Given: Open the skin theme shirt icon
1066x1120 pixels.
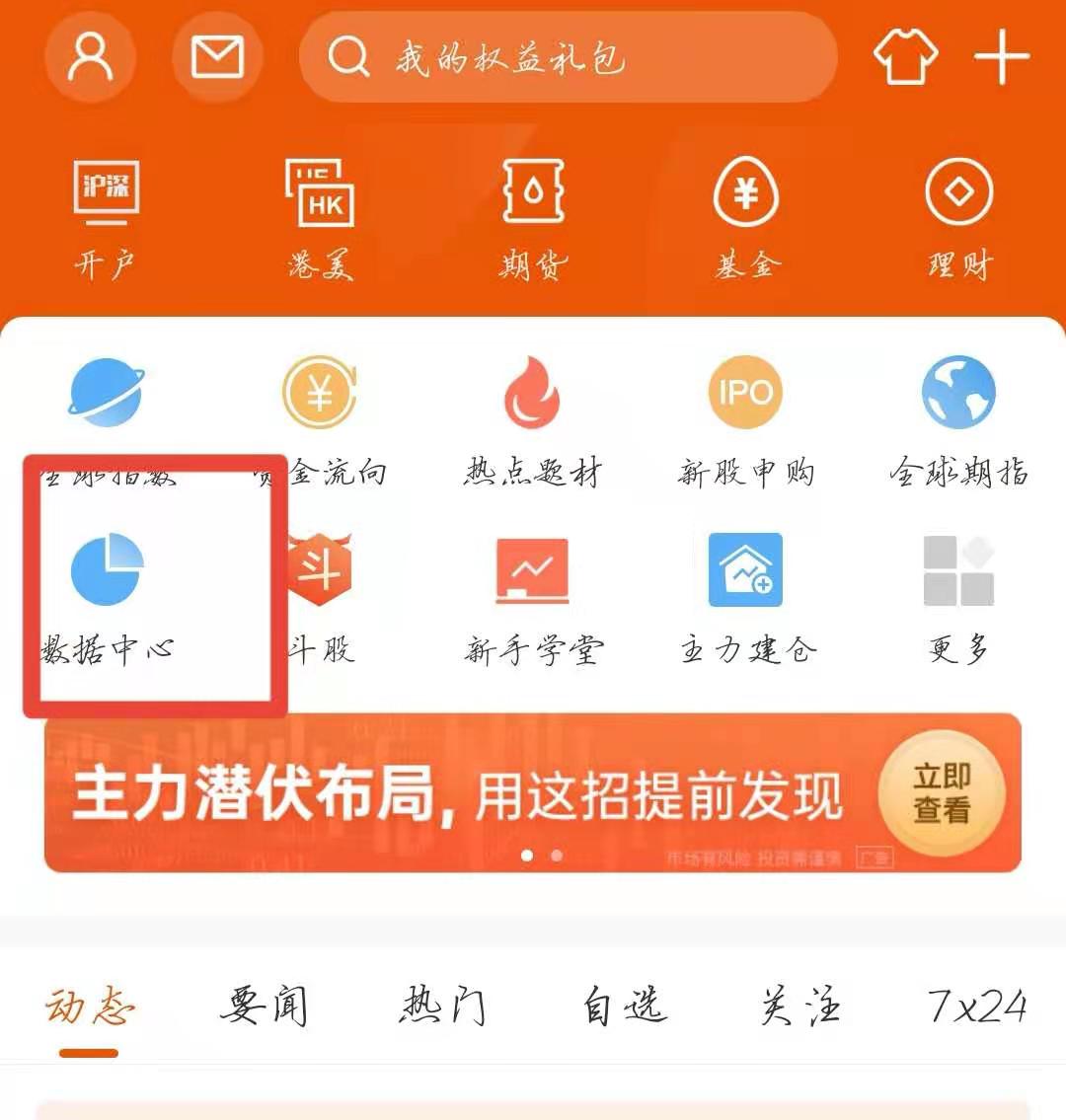Looking at the screenshot, I should pyautogui.click(x=905, y=57).
